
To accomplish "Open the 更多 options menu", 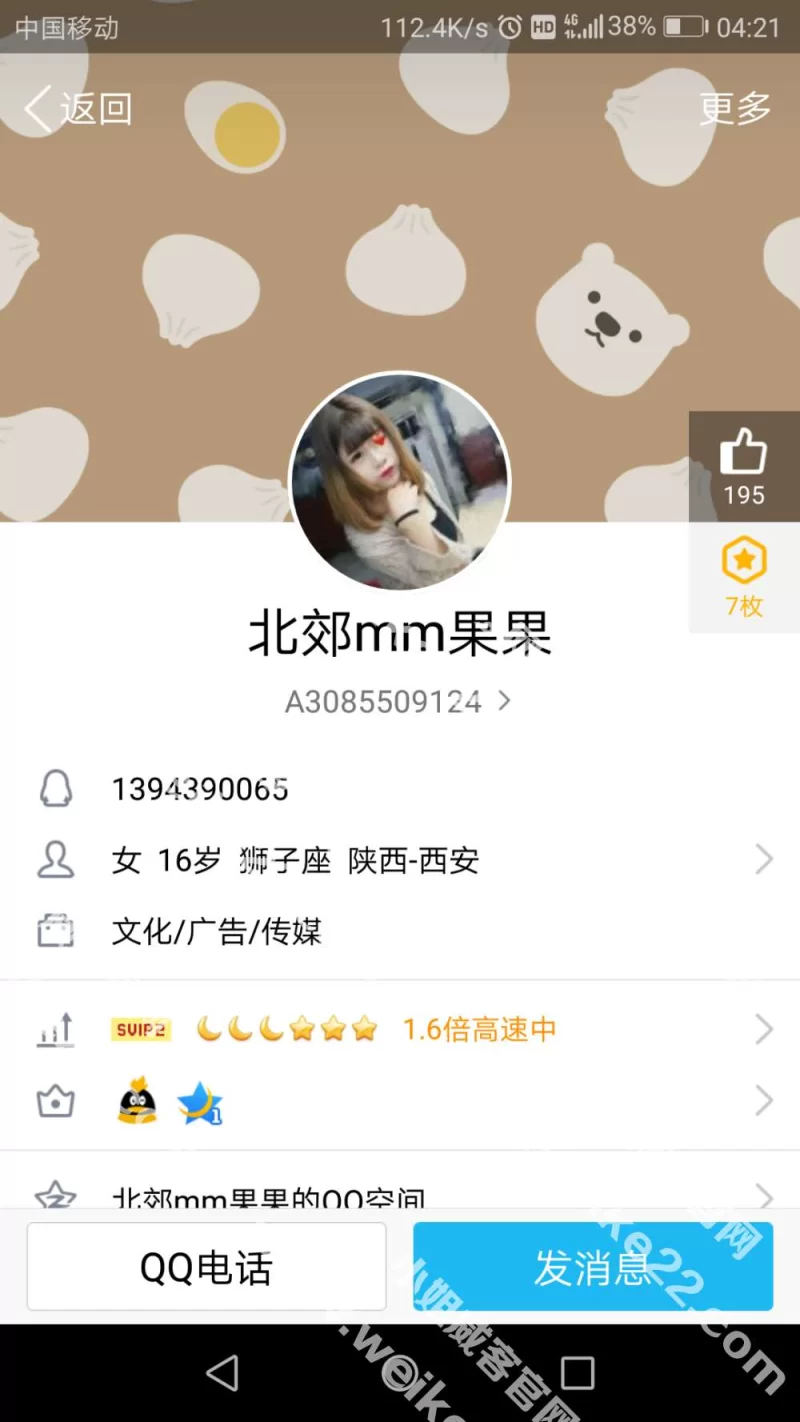I will 735,108.
